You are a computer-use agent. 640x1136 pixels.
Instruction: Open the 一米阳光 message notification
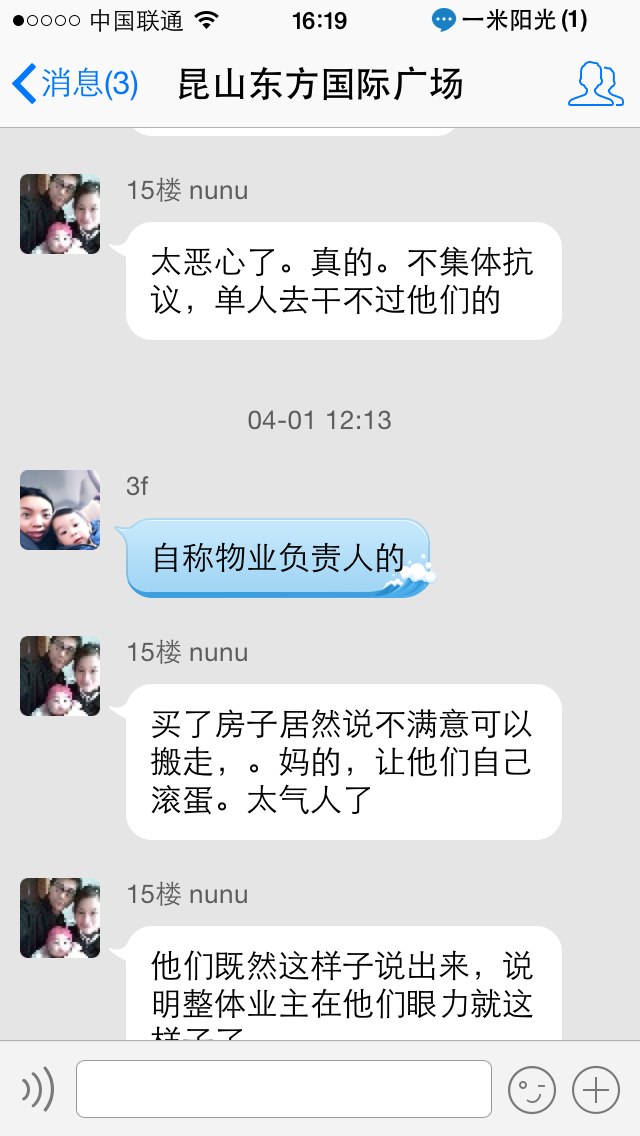coord(510,20)
